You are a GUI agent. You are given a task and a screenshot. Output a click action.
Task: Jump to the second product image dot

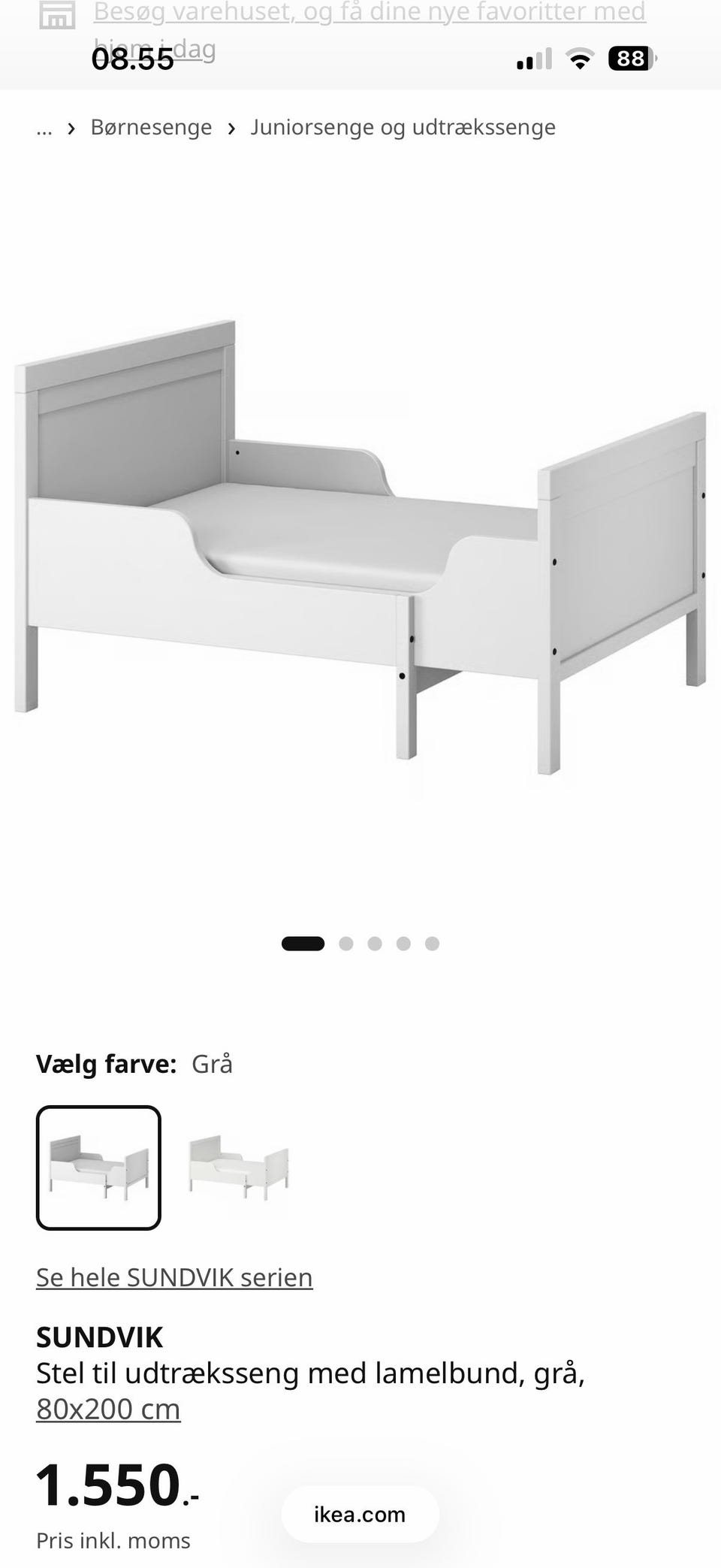[x=345, y=944]
